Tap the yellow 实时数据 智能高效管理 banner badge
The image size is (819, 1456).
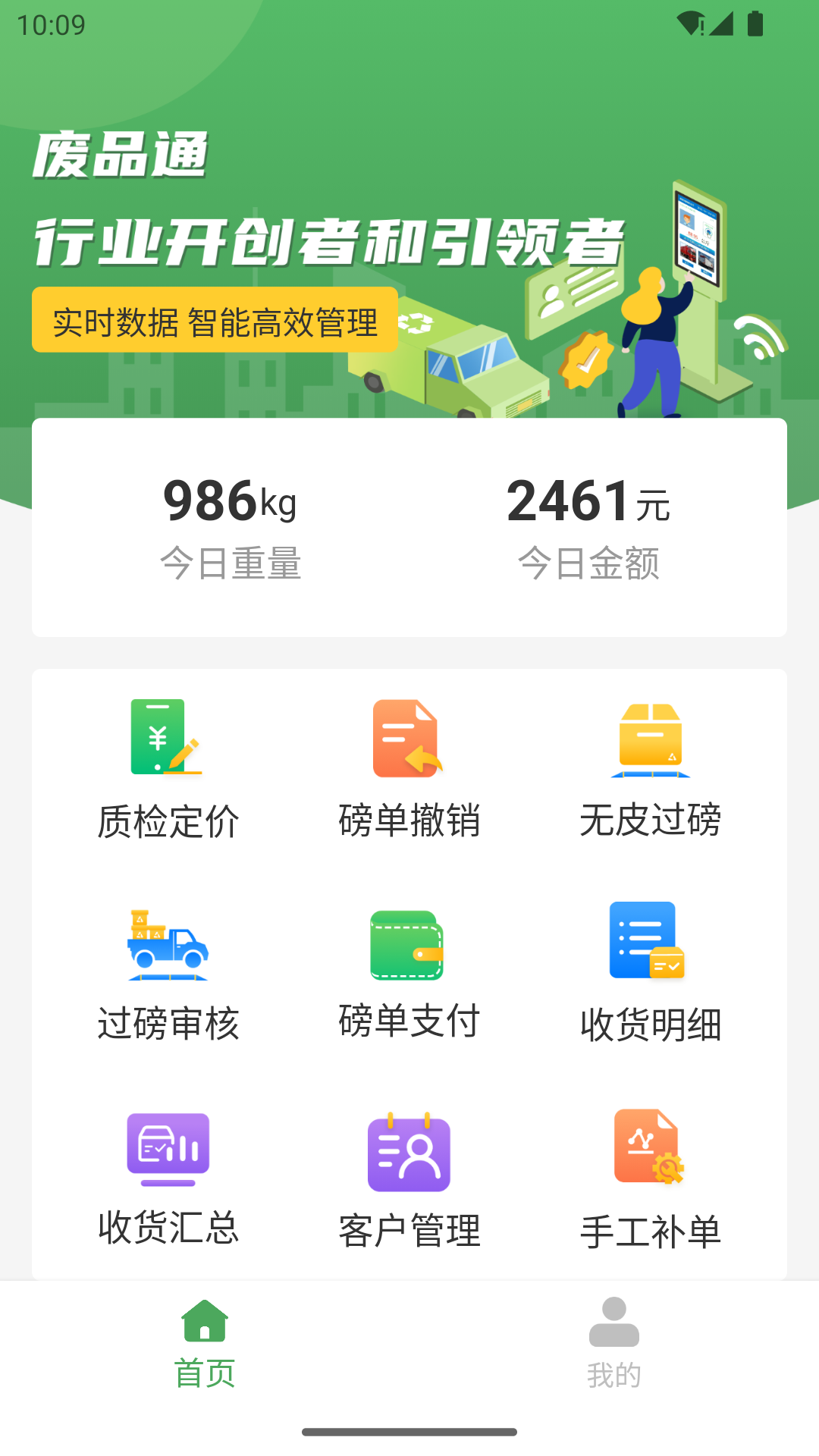(x=215, y=322)
